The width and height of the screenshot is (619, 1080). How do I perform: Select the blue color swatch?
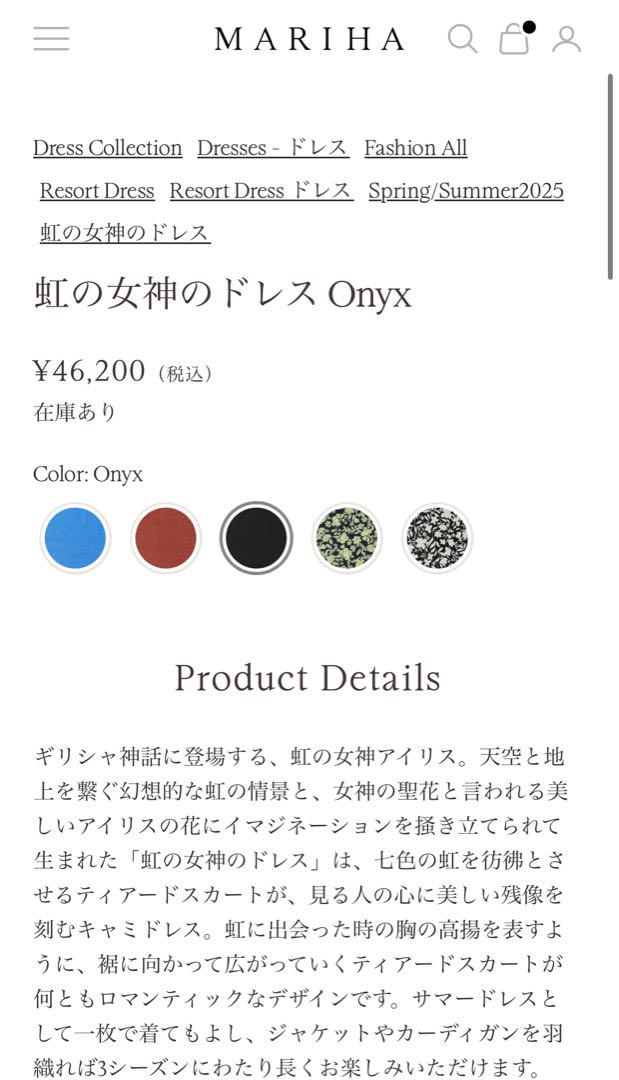(75, 538)
